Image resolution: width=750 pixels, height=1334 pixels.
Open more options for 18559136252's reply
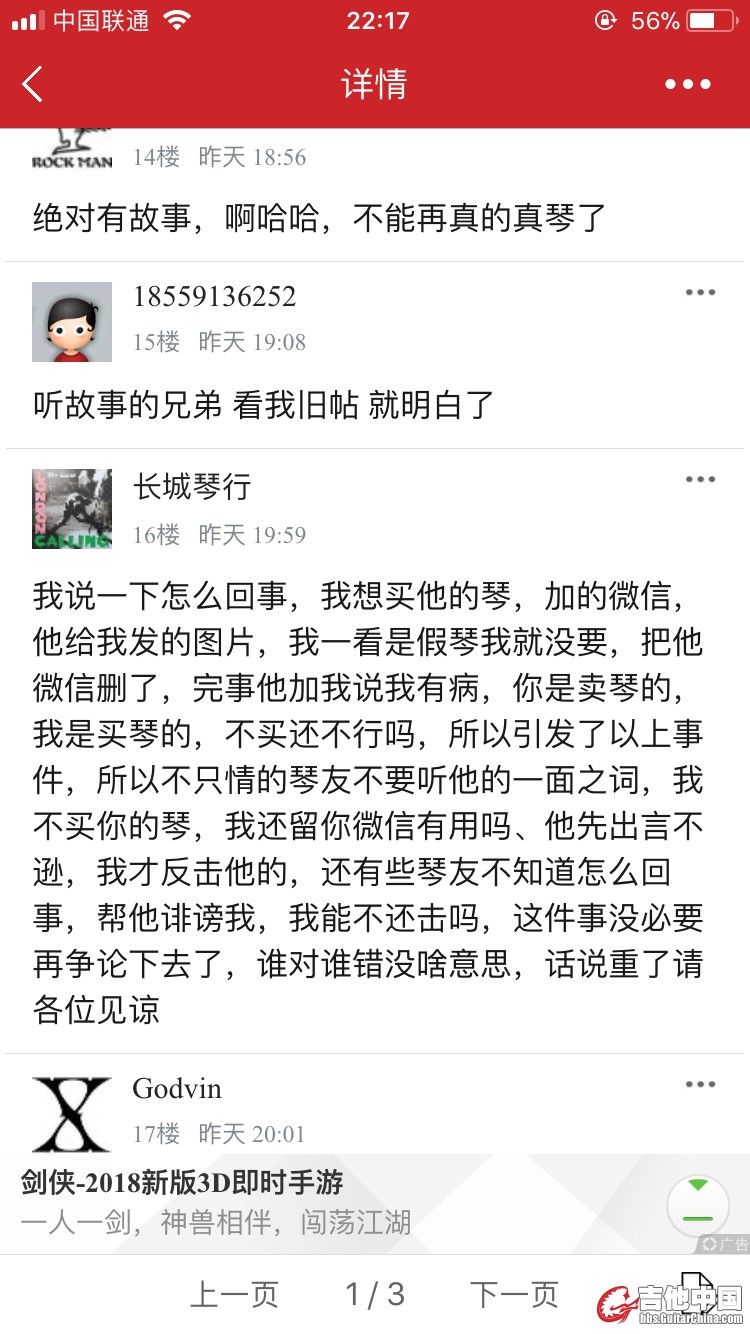(x=700, y=293)
